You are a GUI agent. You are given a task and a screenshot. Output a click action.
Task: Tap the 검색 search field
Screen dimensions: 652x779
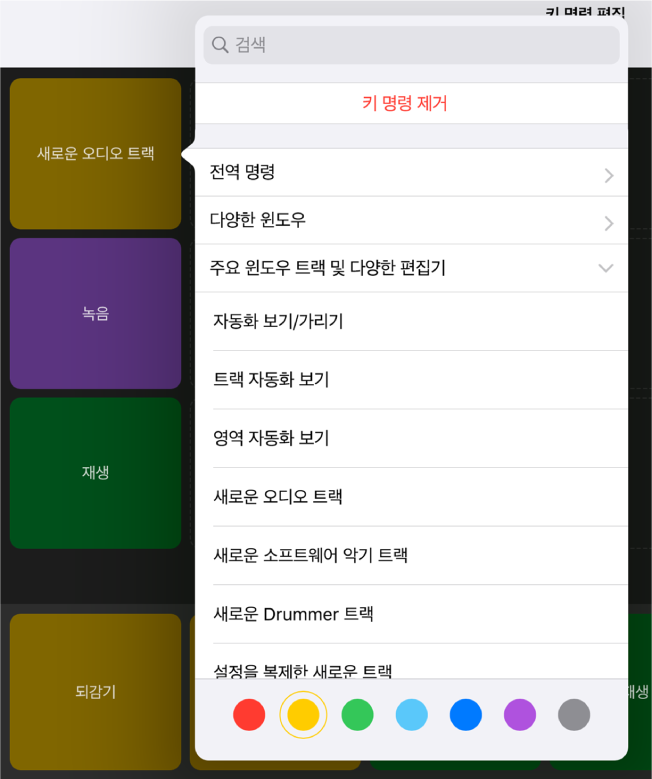click(x=411, y=45)
